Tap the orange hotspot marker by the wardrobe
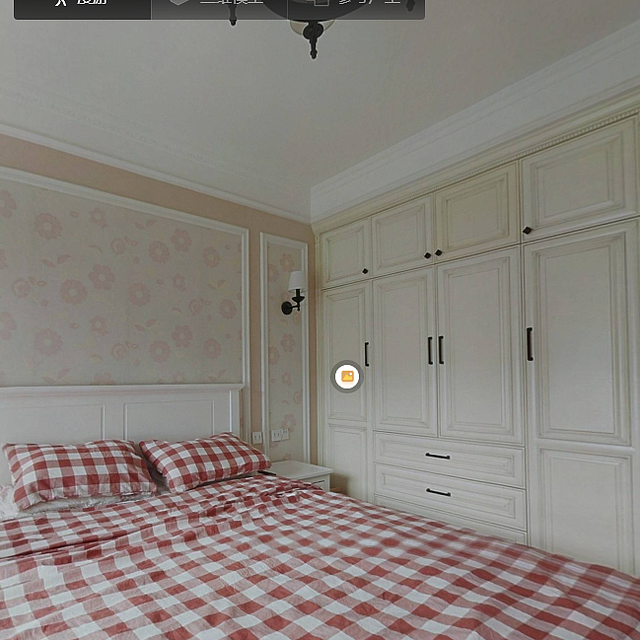The image size is (640, 640). coord(347,376)
